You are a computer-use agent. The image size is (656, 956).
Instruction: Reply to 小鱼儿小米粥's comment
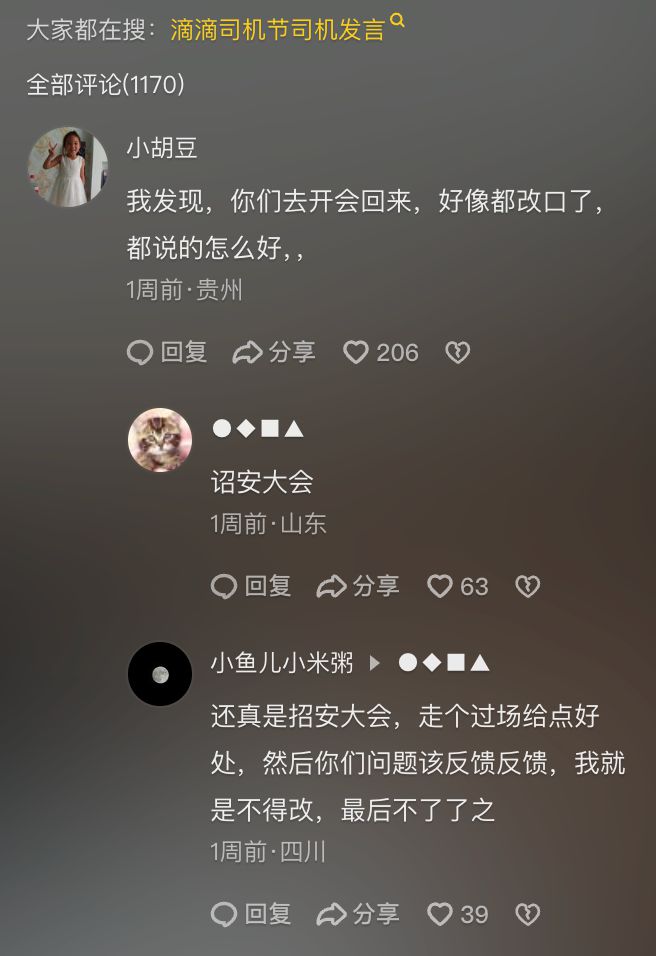click(252, 914)
